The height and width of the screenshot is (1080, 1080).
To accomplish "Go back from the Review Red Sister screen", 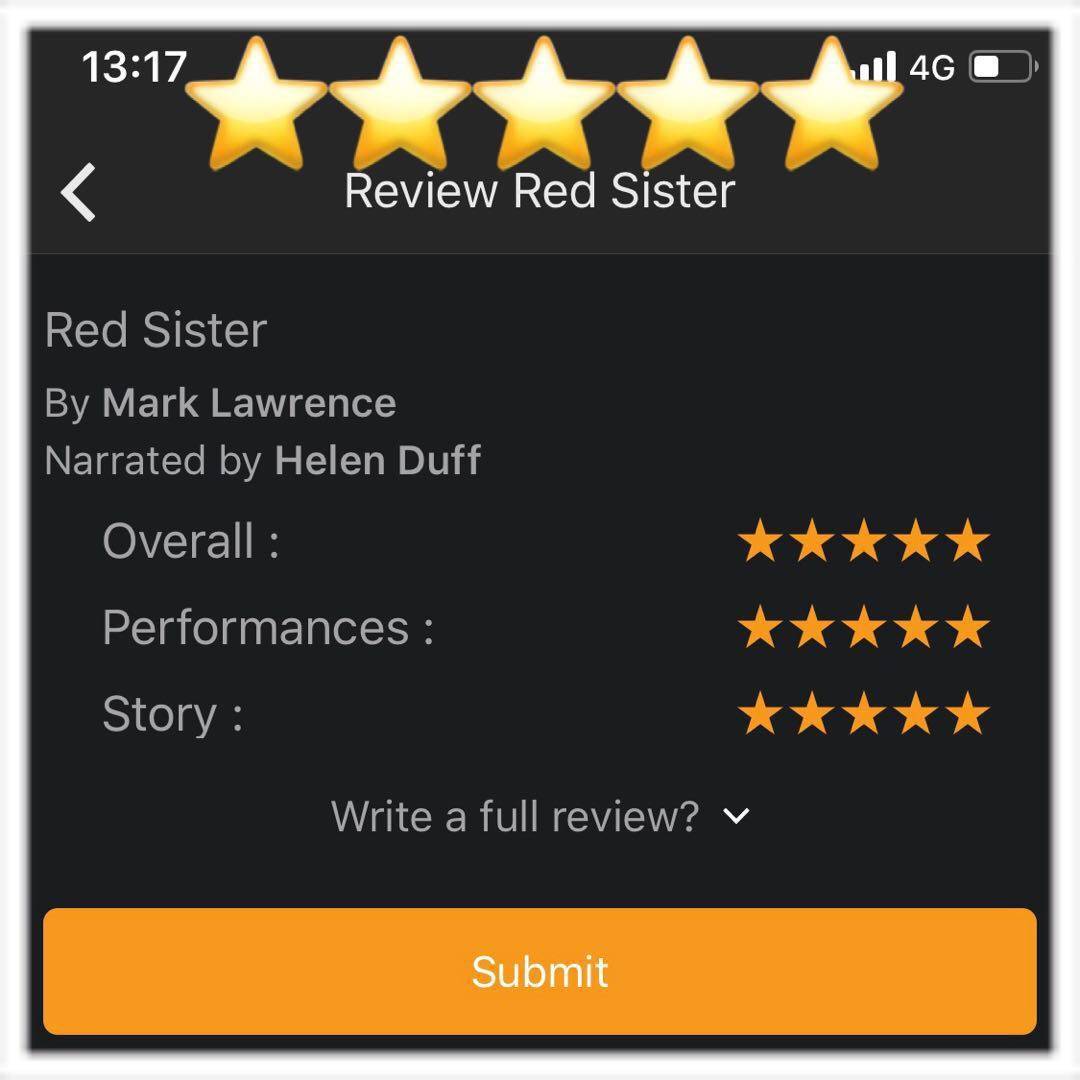I will 78,191.
